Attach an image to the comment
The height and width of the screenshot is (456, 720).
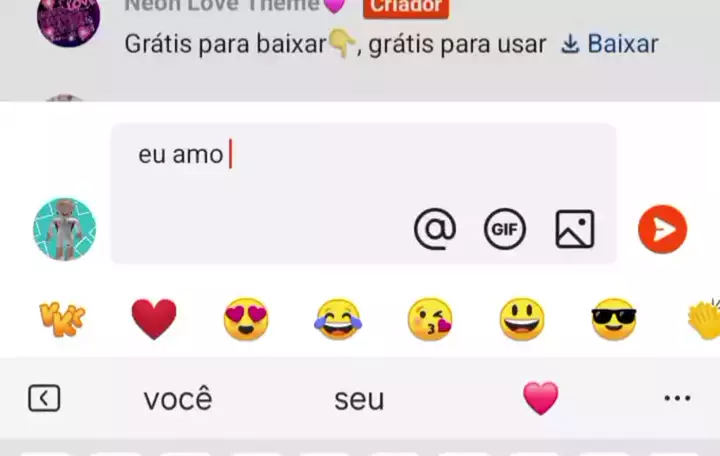click(x=575, y=229)
